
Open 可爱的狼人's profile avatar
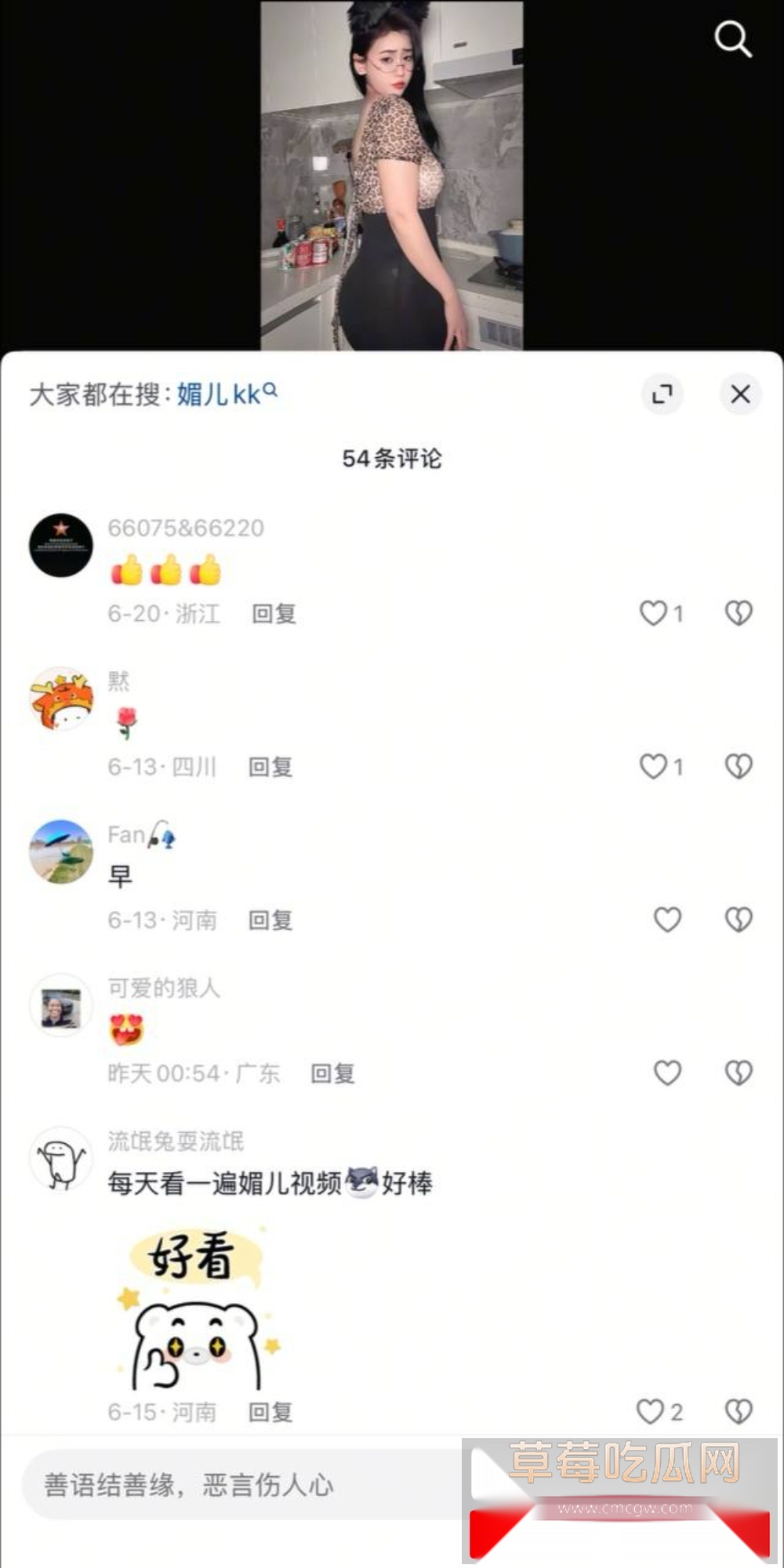[x=60, y=1006]
